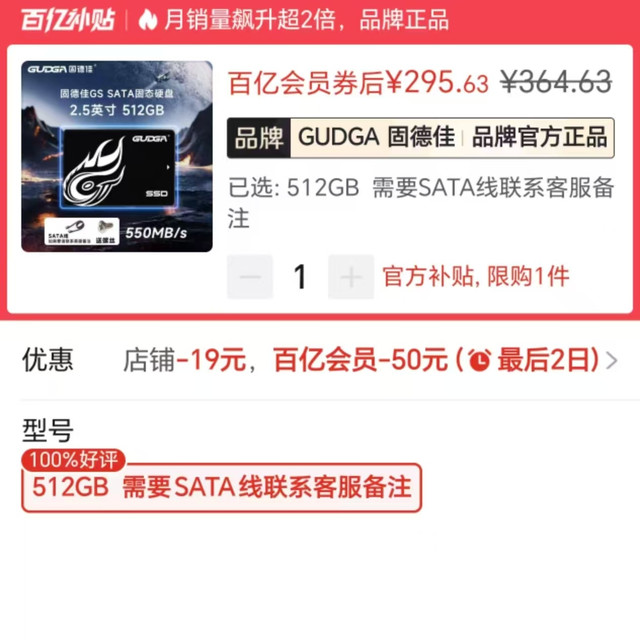Decrease quantity with the minus button

[x=250, y=277]
